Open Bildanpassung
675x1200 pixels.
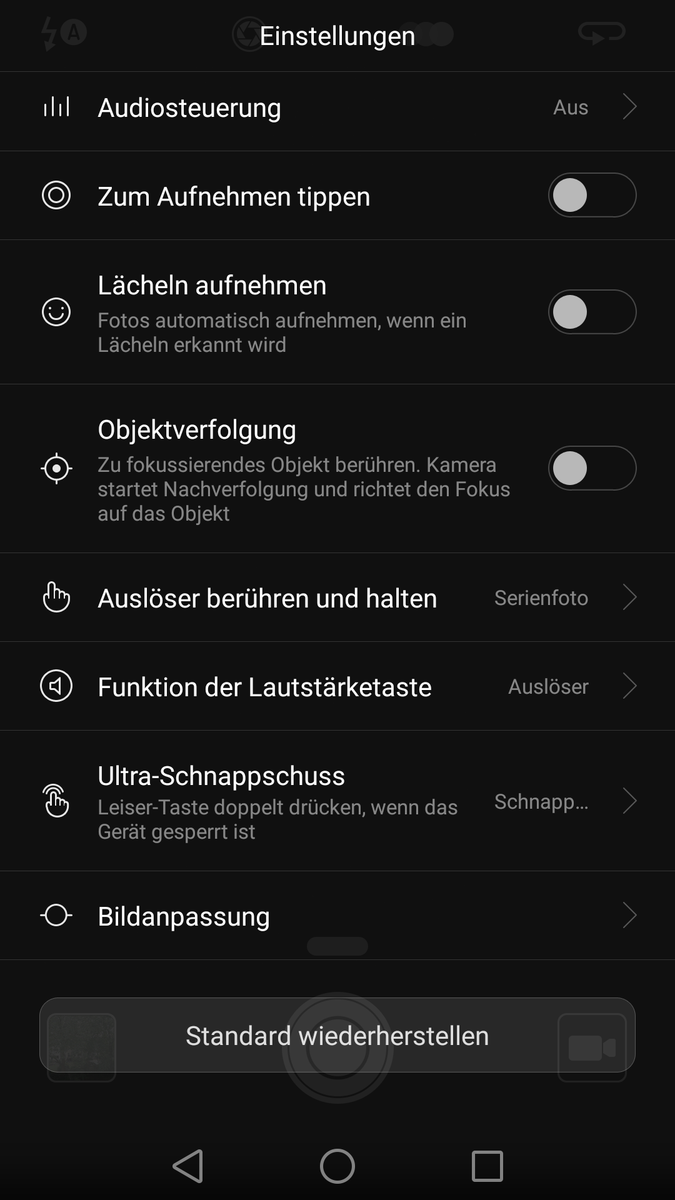[x=337, y=916]
